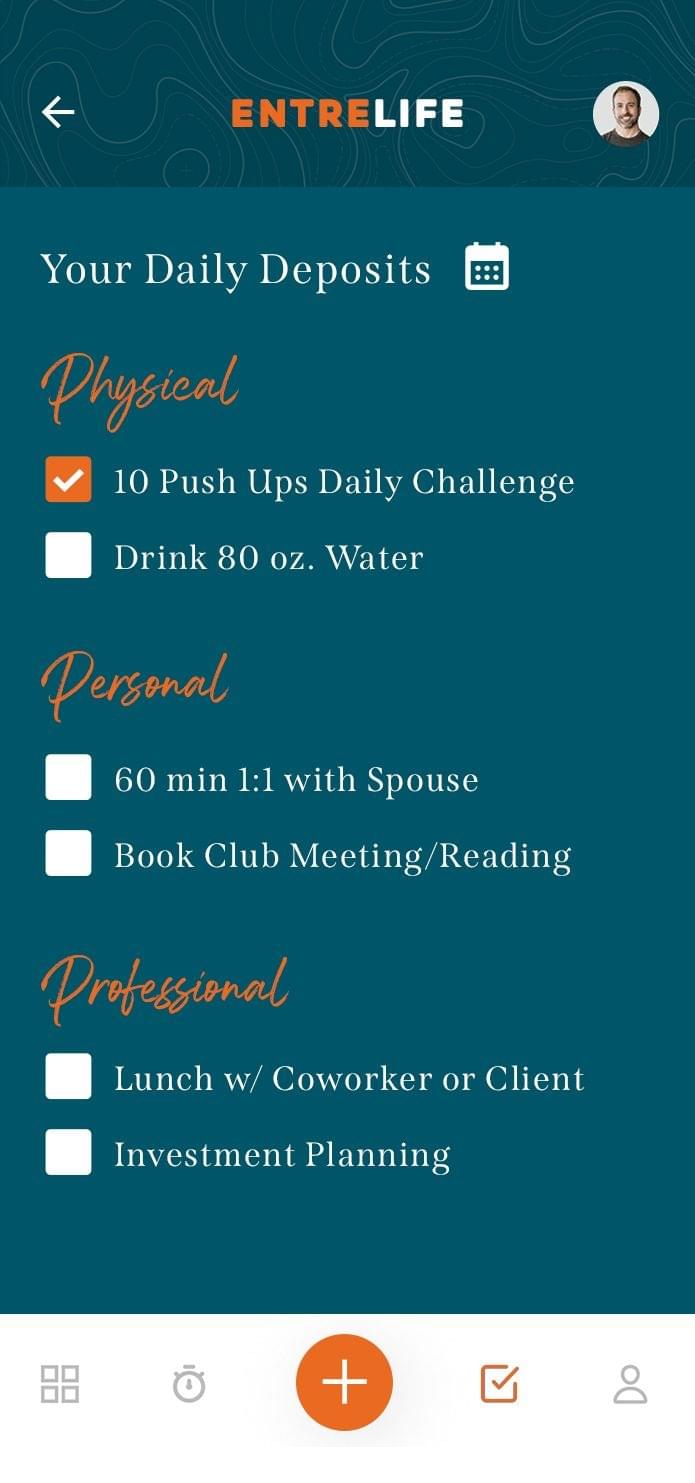
Task: Switch to the stopwatch timer tab
Action: tap(189, 1384)
